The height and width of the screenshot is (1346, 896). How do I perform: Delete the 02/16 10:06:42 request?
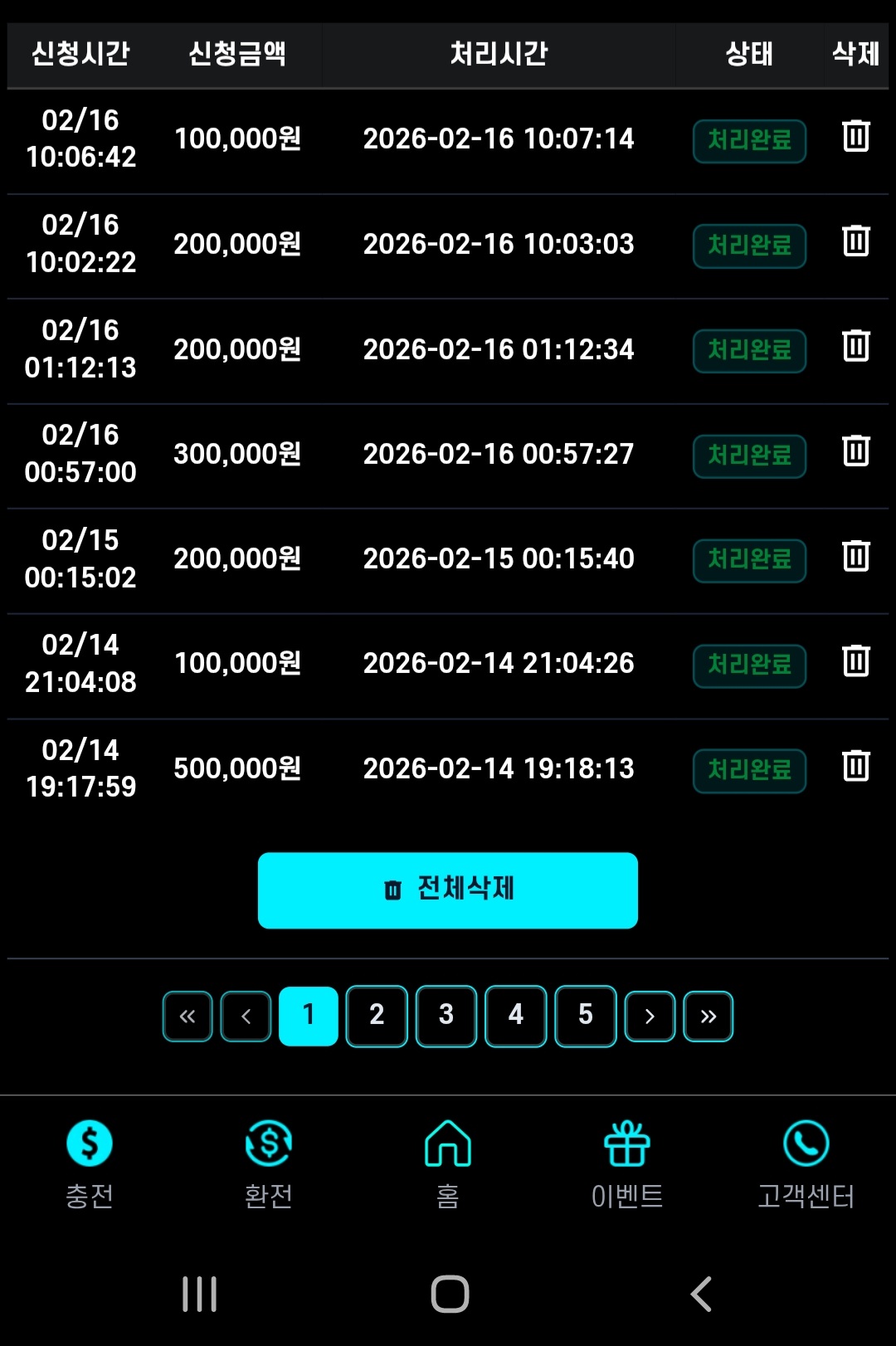855,136
